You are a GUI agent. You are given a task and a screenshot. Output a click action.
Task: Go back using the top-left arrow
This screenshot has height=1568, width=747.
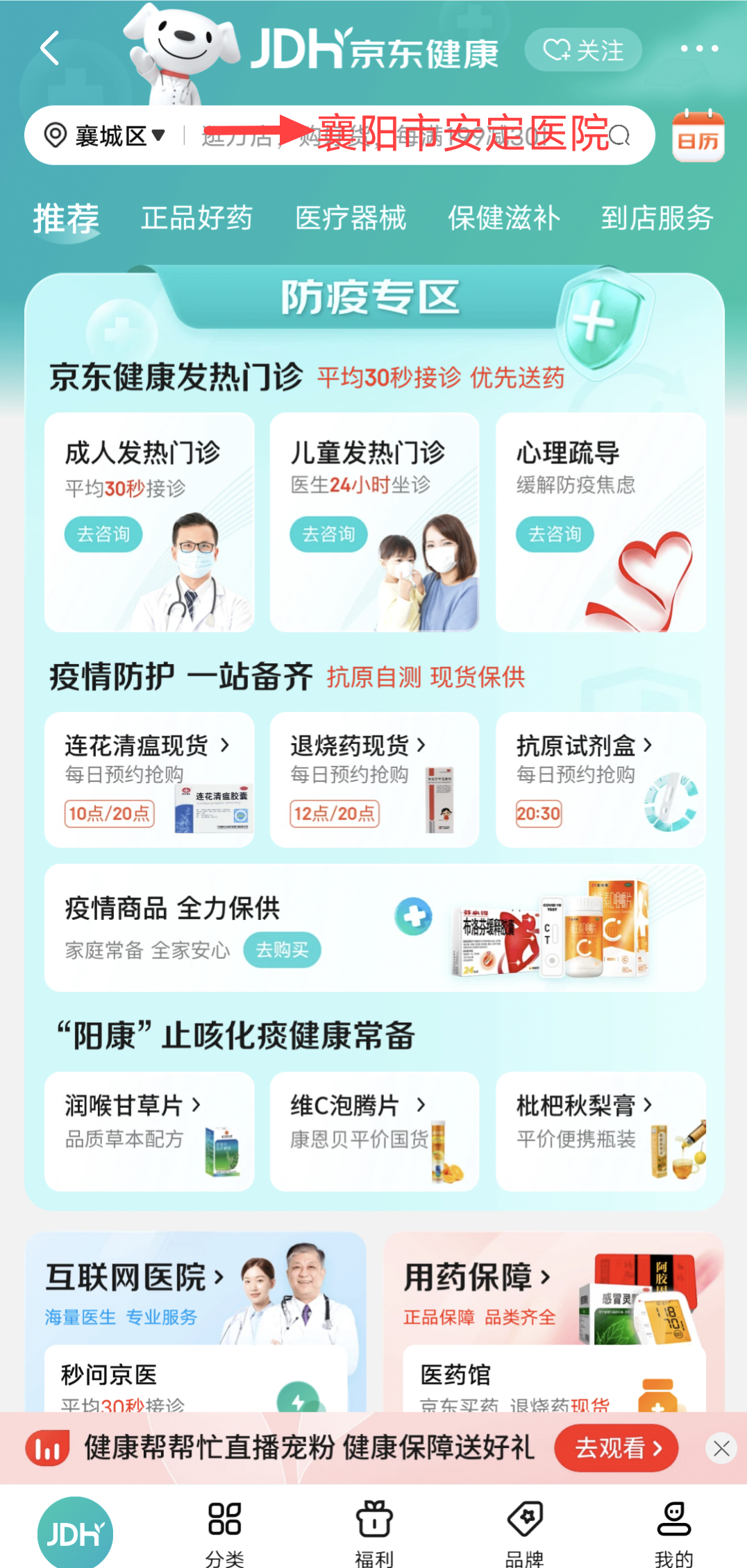coord(50,49)
